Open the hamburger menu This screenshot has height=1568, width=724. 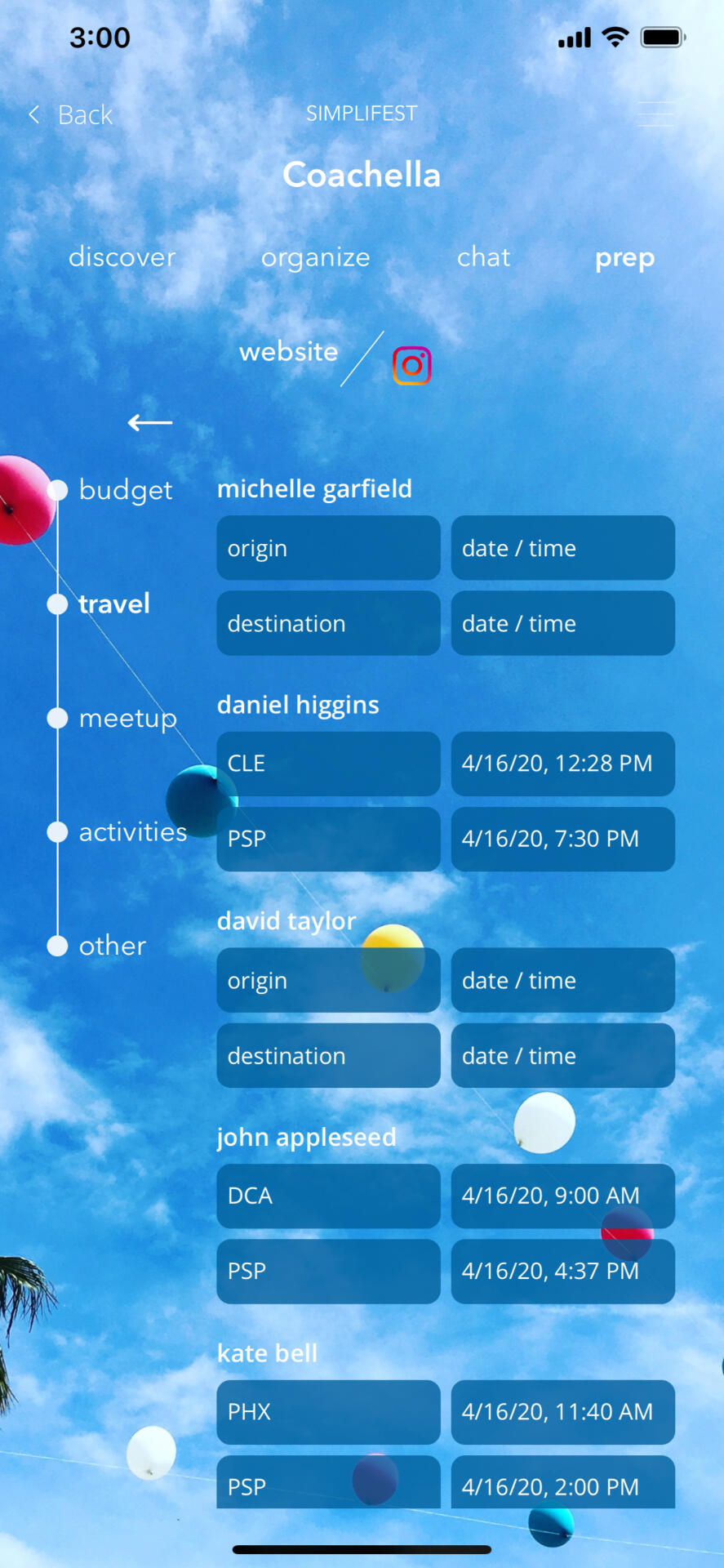click(x=655, y=114)
